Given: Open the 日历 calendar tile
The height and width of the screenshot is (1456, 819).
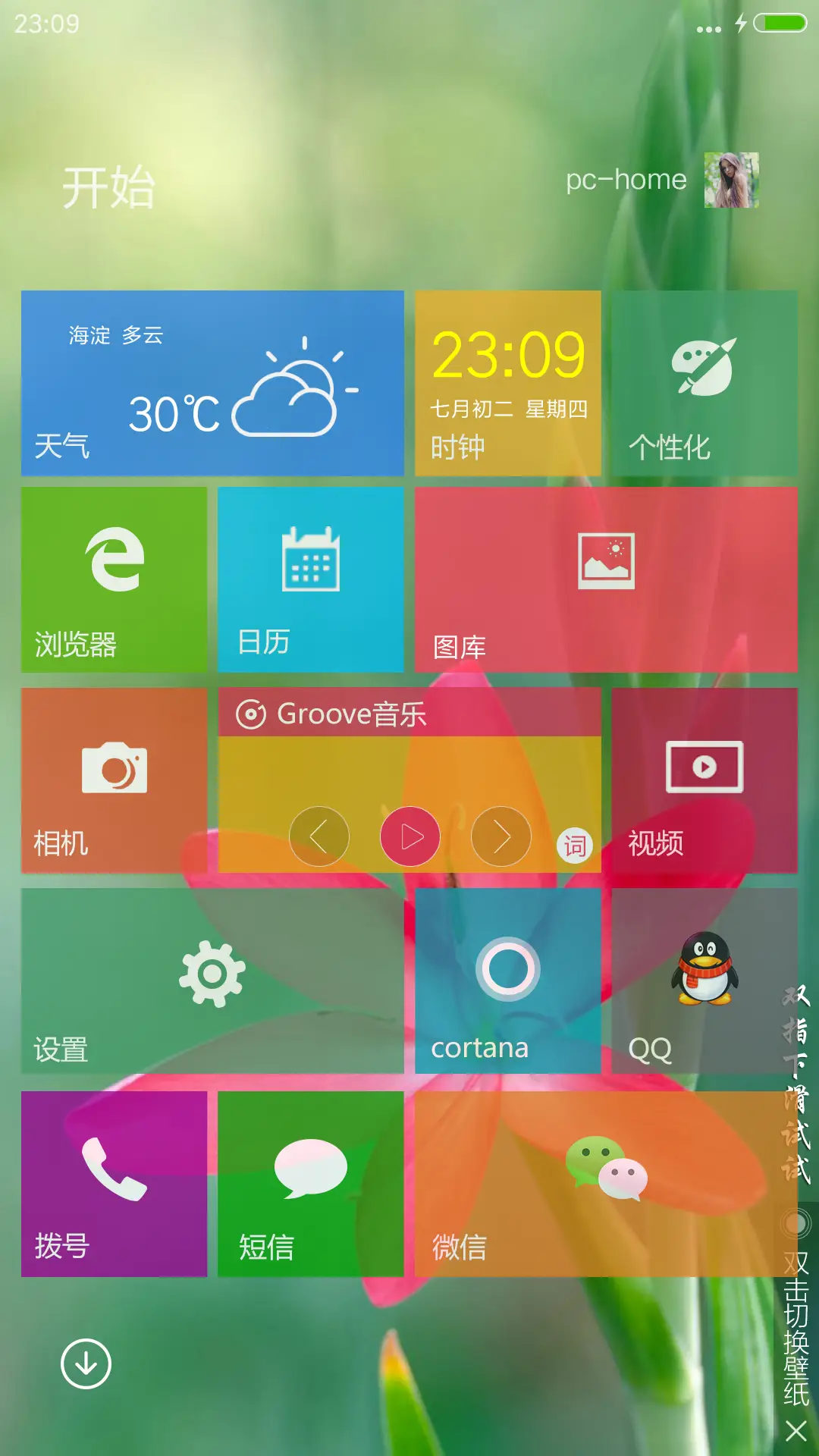Looking at the screenshot, I should pyautogui.click(x=311, y=580).
